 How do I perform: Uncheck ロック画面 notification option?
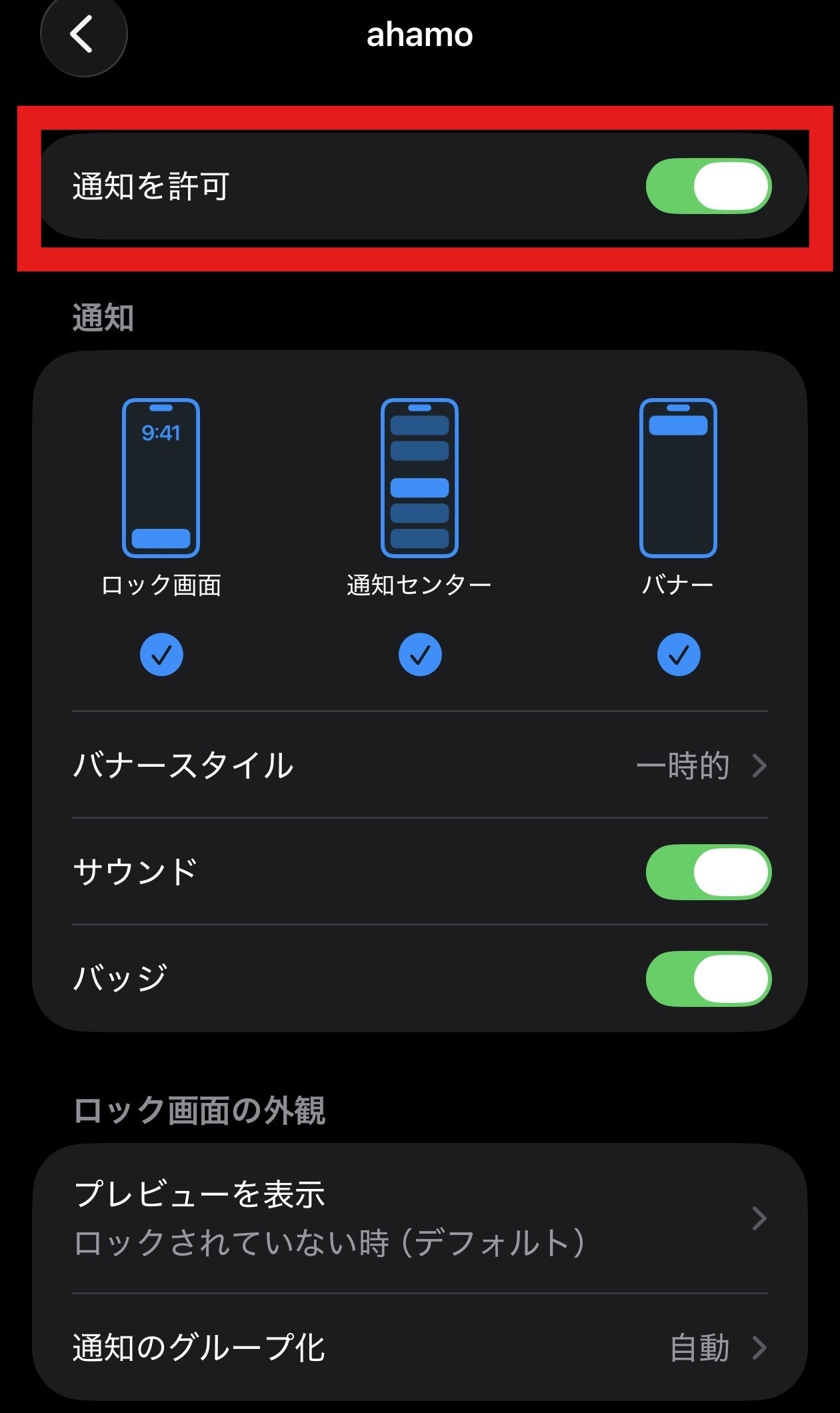(161, 654)
